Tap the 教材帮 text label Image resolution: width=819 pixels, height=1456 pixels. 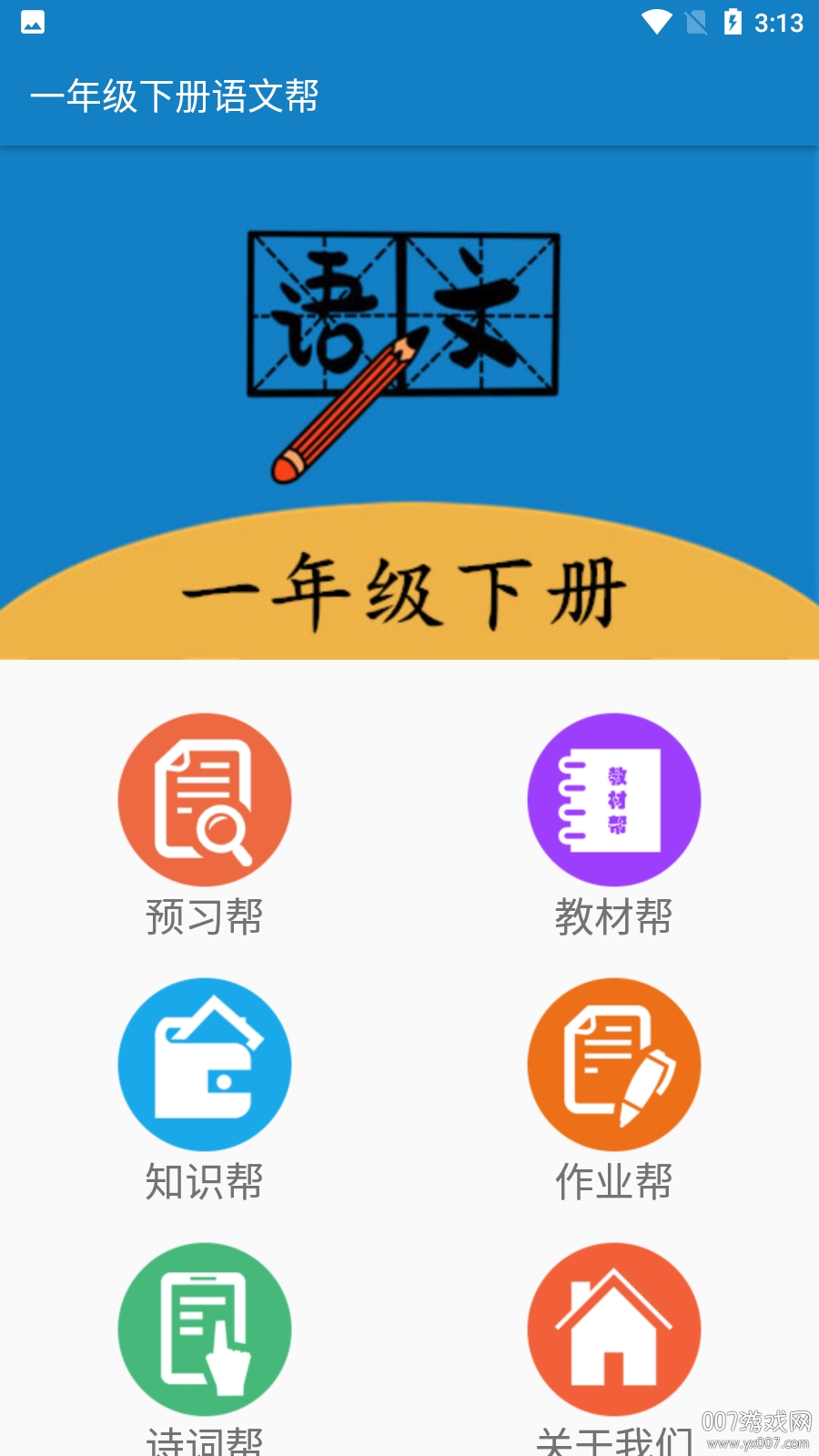pos(614,919)
